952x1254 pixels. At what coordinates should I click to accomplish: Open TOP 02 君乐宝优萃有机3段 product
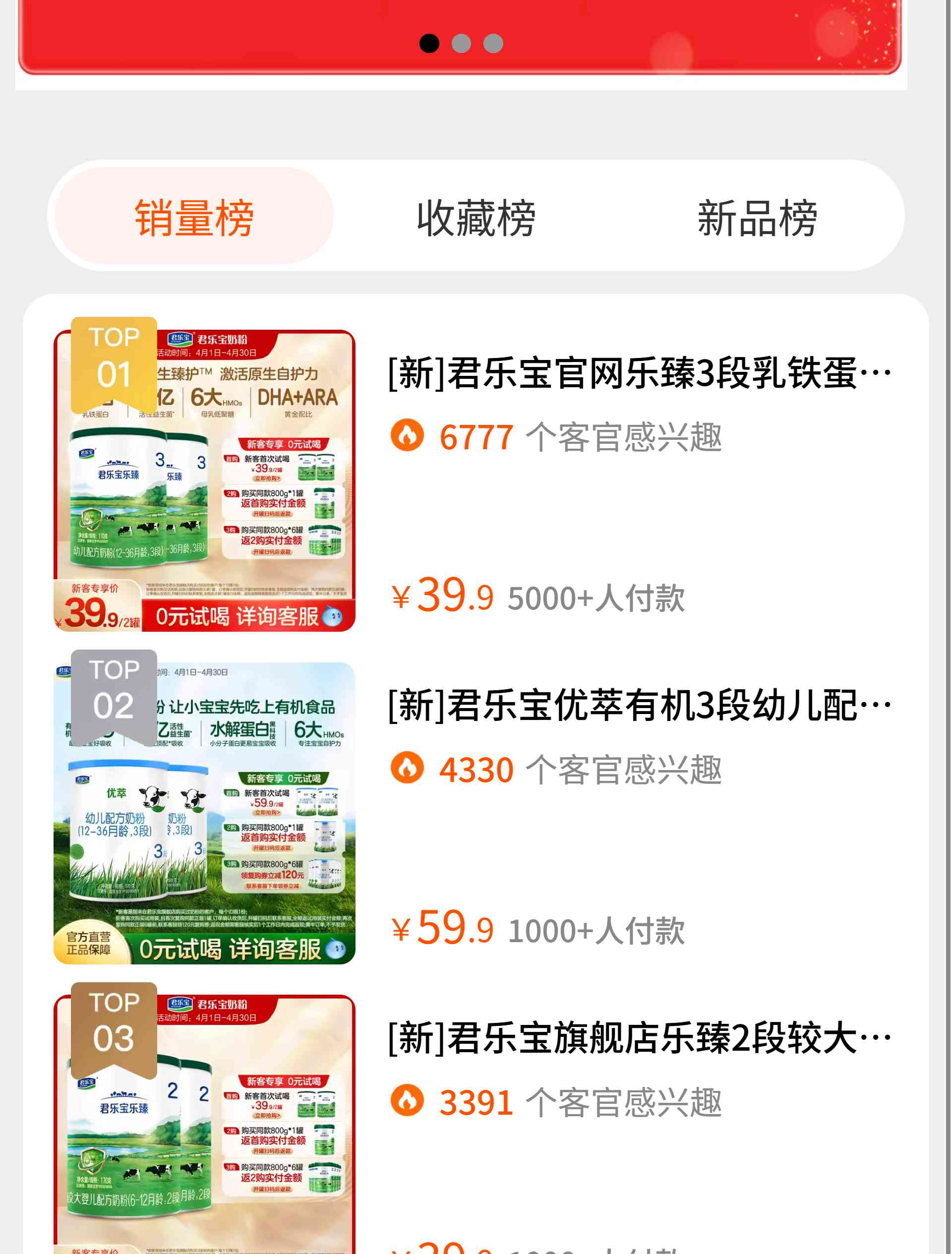(639, 707)
